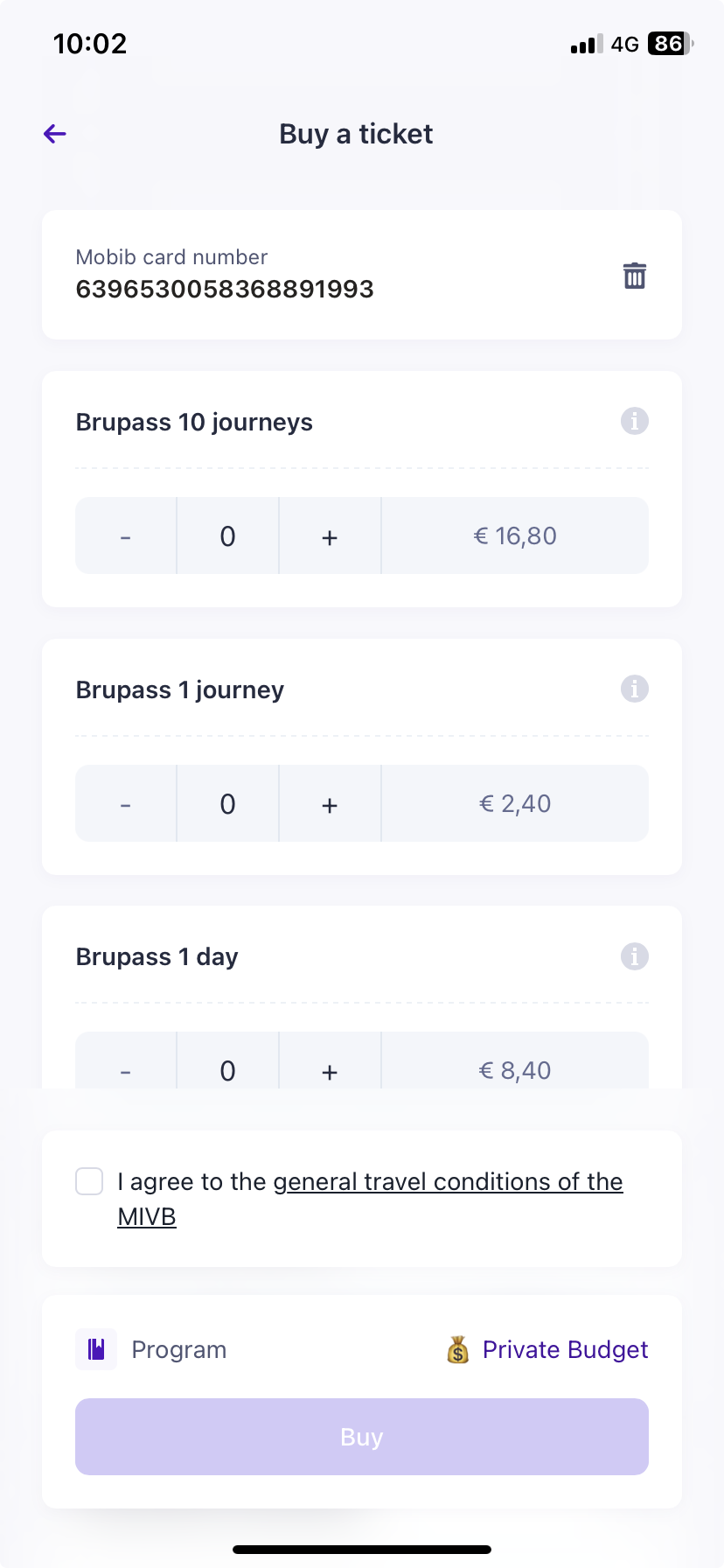Check the MIVB travel conditions agreement box

click(88, 1180)
